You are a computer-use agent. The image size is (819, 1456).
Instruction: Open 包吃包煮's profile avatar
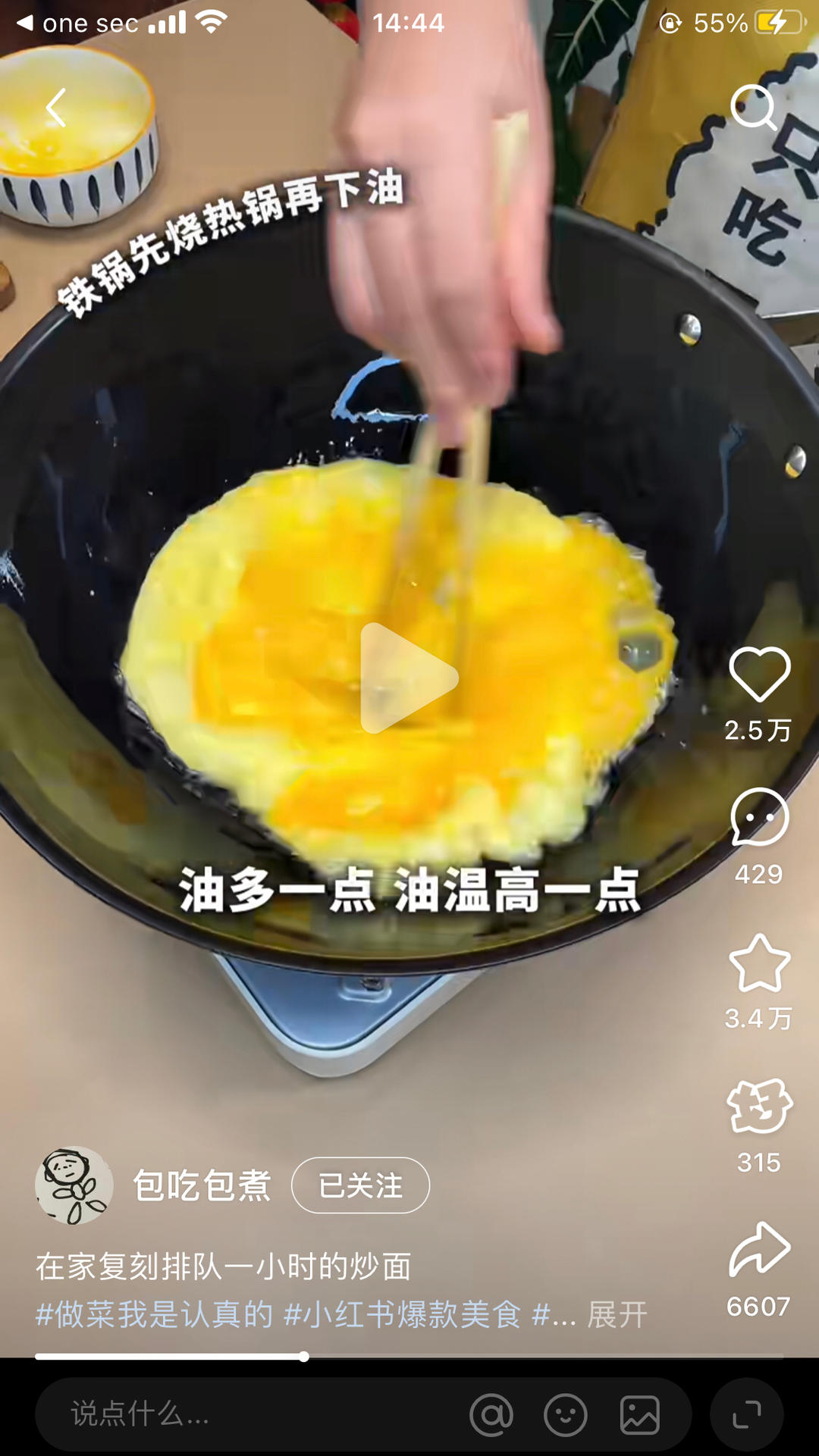coord(74,1185)
